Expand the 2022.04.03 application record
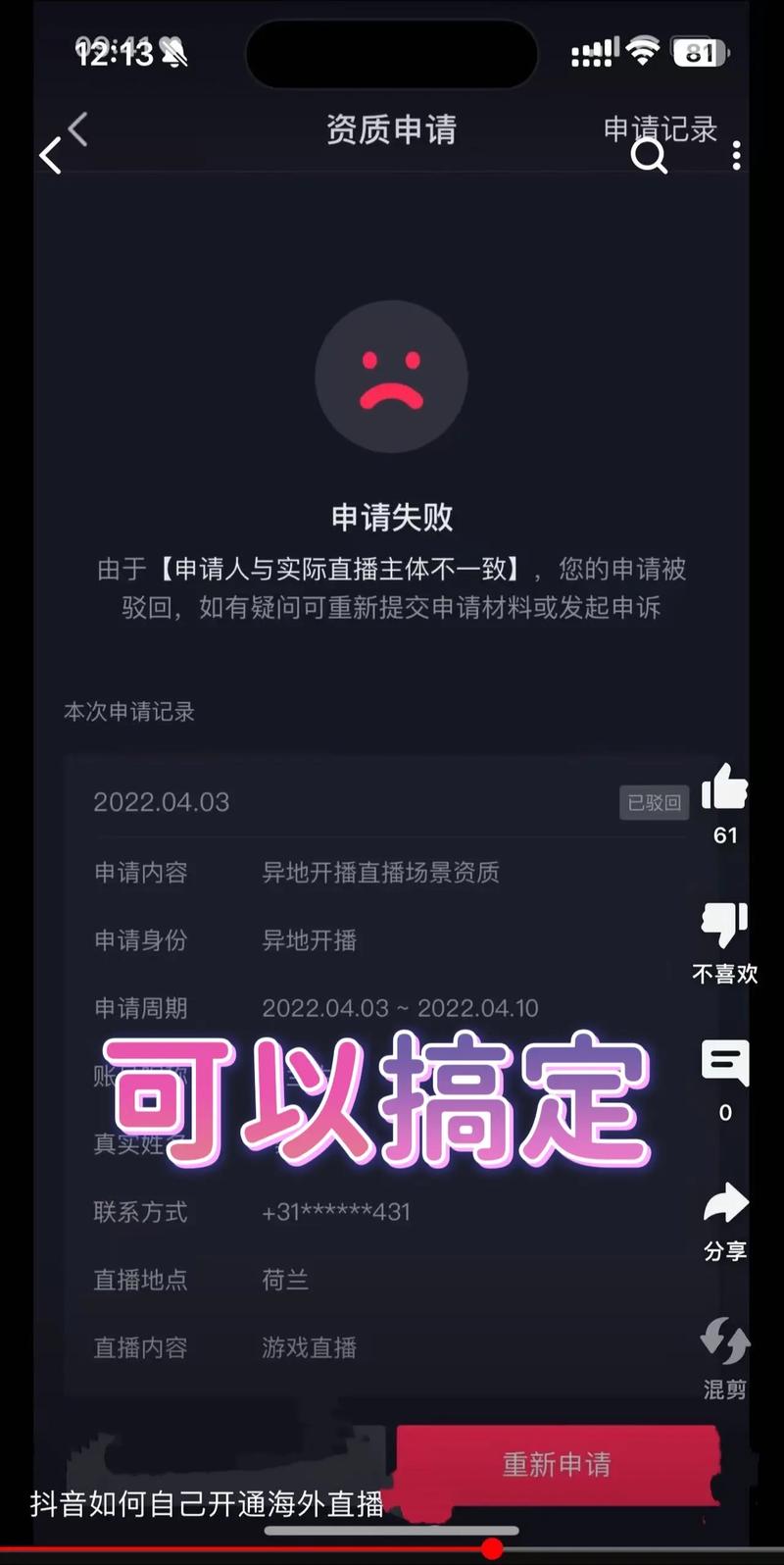Screen dimensions: 784x1565 click(162, 801)
